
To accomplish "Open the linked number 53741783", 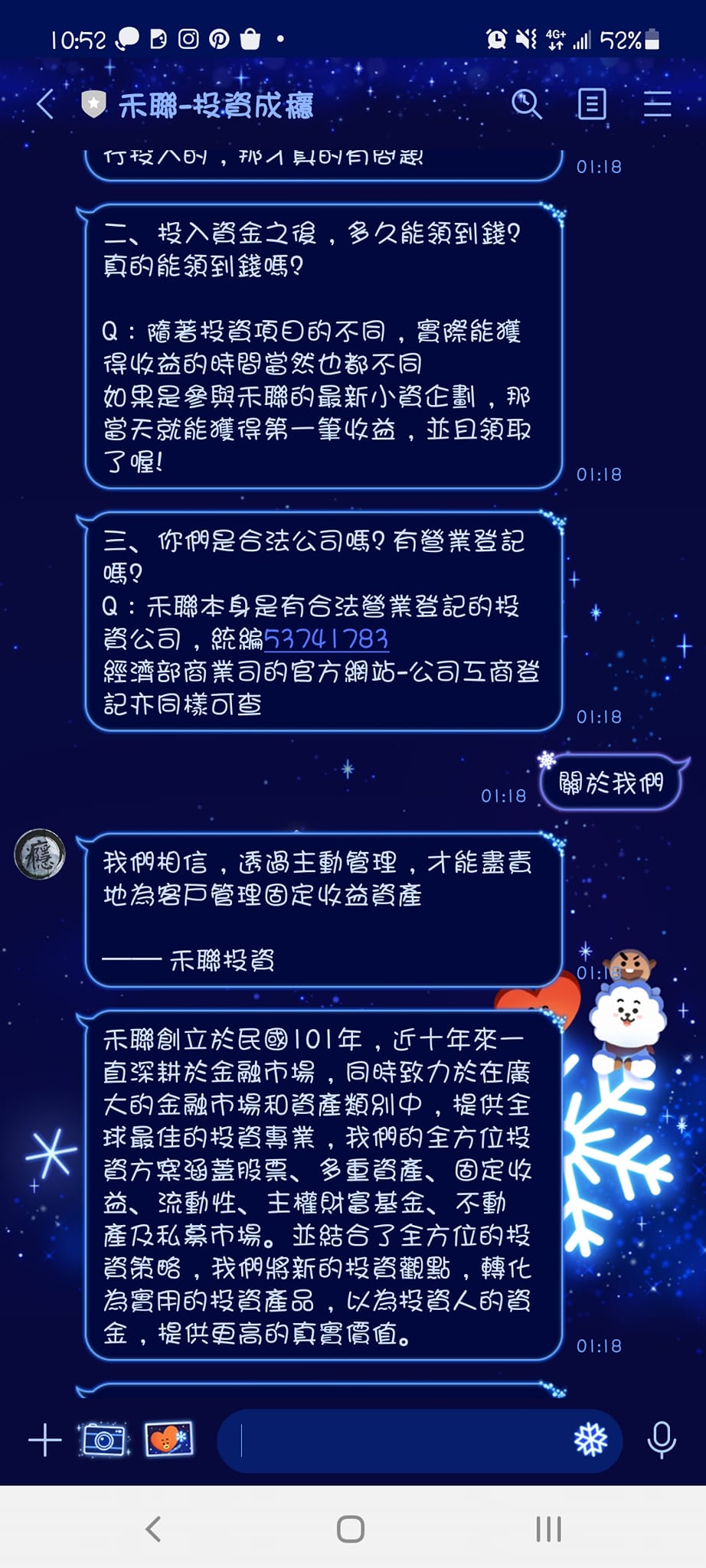I will [326, 639].
